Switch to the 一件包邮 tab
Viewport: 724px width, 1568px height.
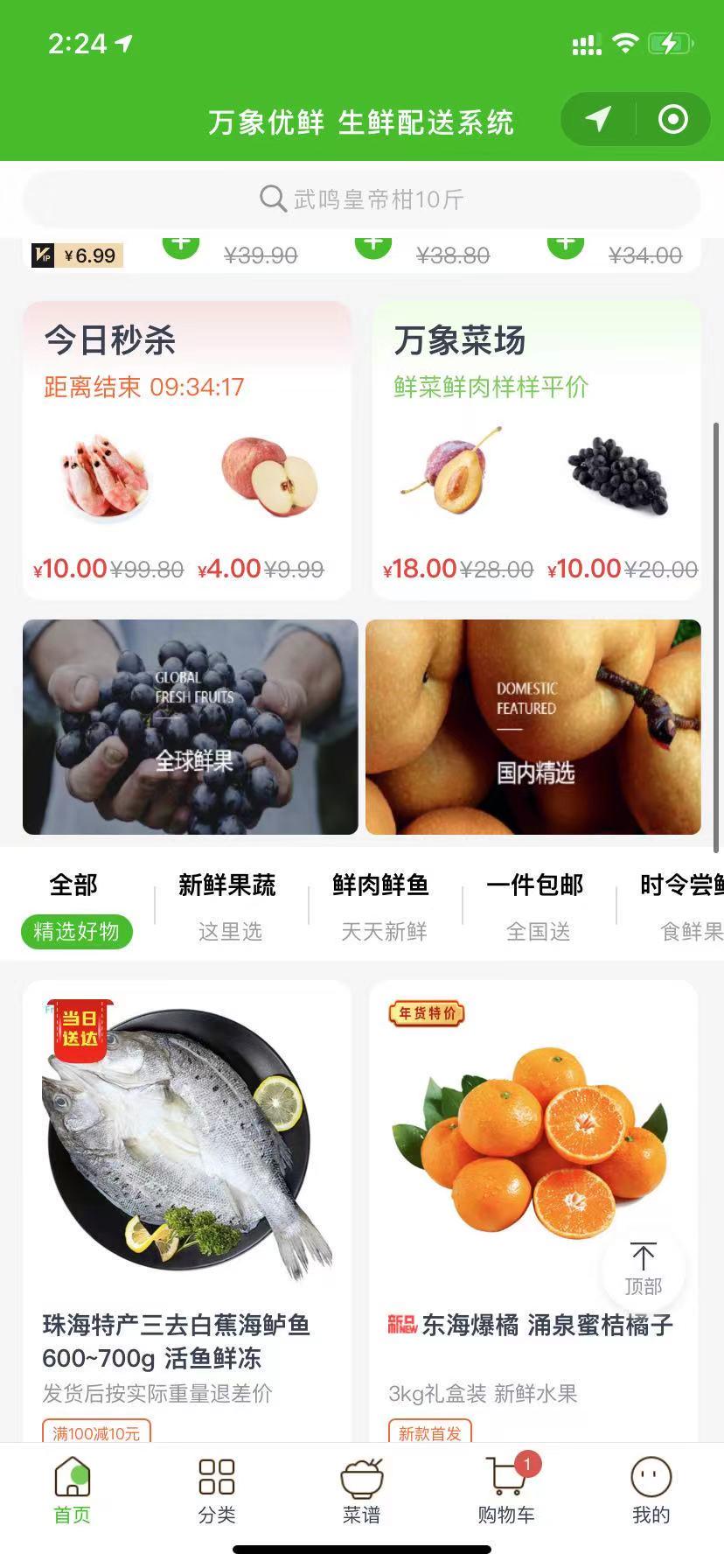(x=536, y=906)
